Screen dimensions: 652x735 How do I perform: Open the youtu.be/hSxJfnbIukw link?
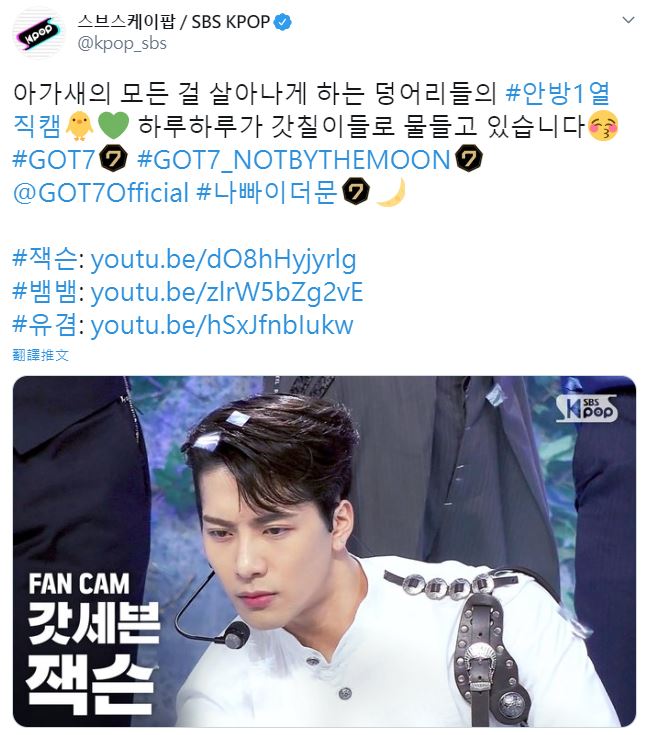point(221,326)
